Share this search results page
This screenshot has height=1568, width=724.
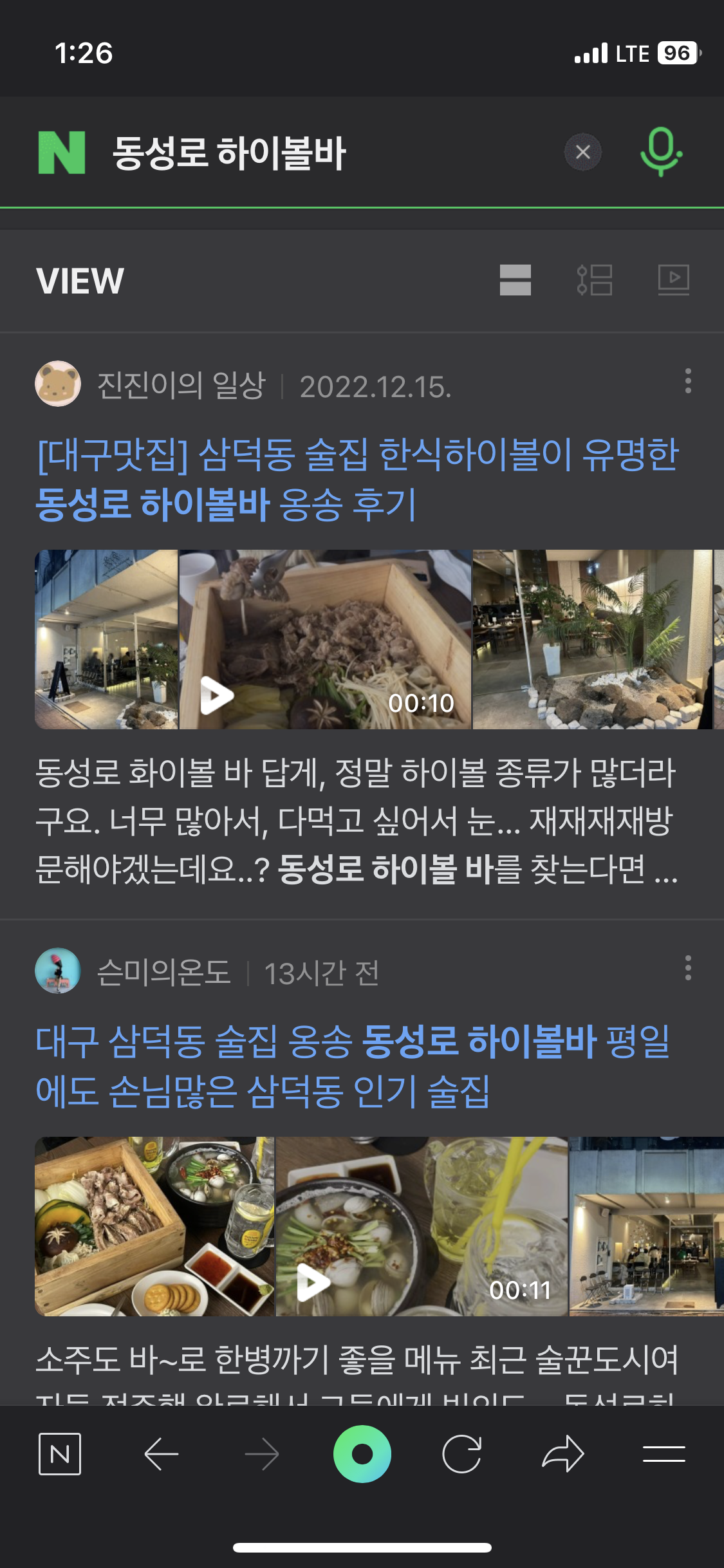[562, 1453]
